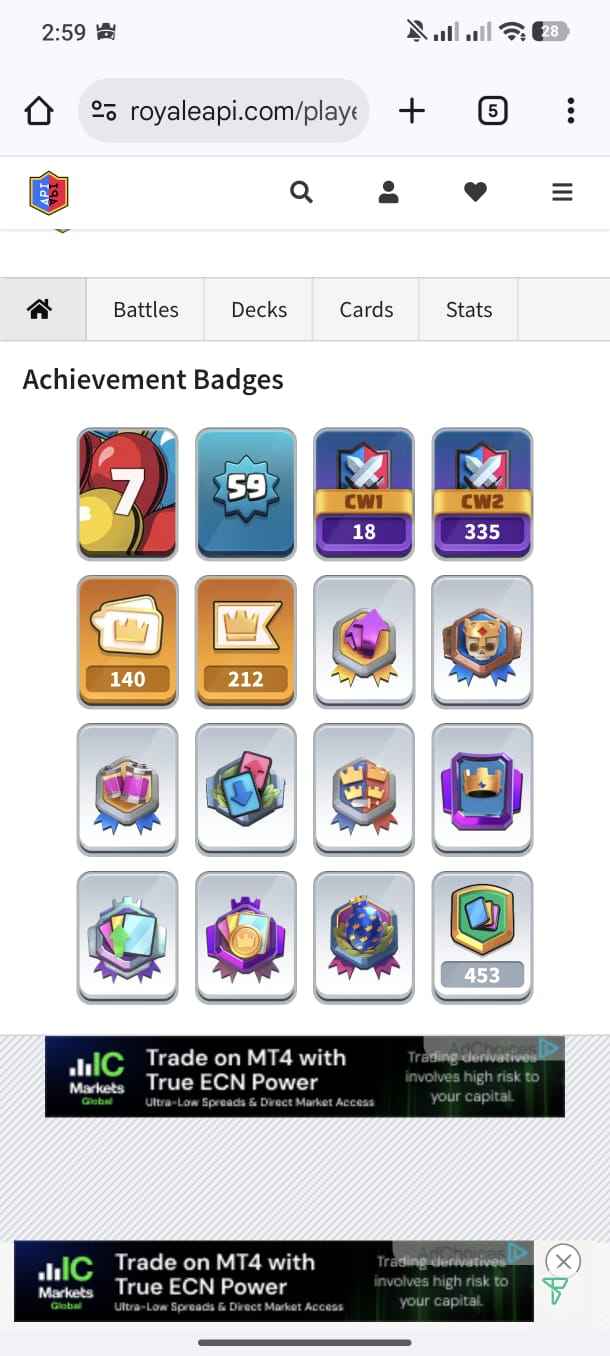This screenshot has height=1356, width=610.
Task: Open a new browser tab
Action: click(412, 111)
